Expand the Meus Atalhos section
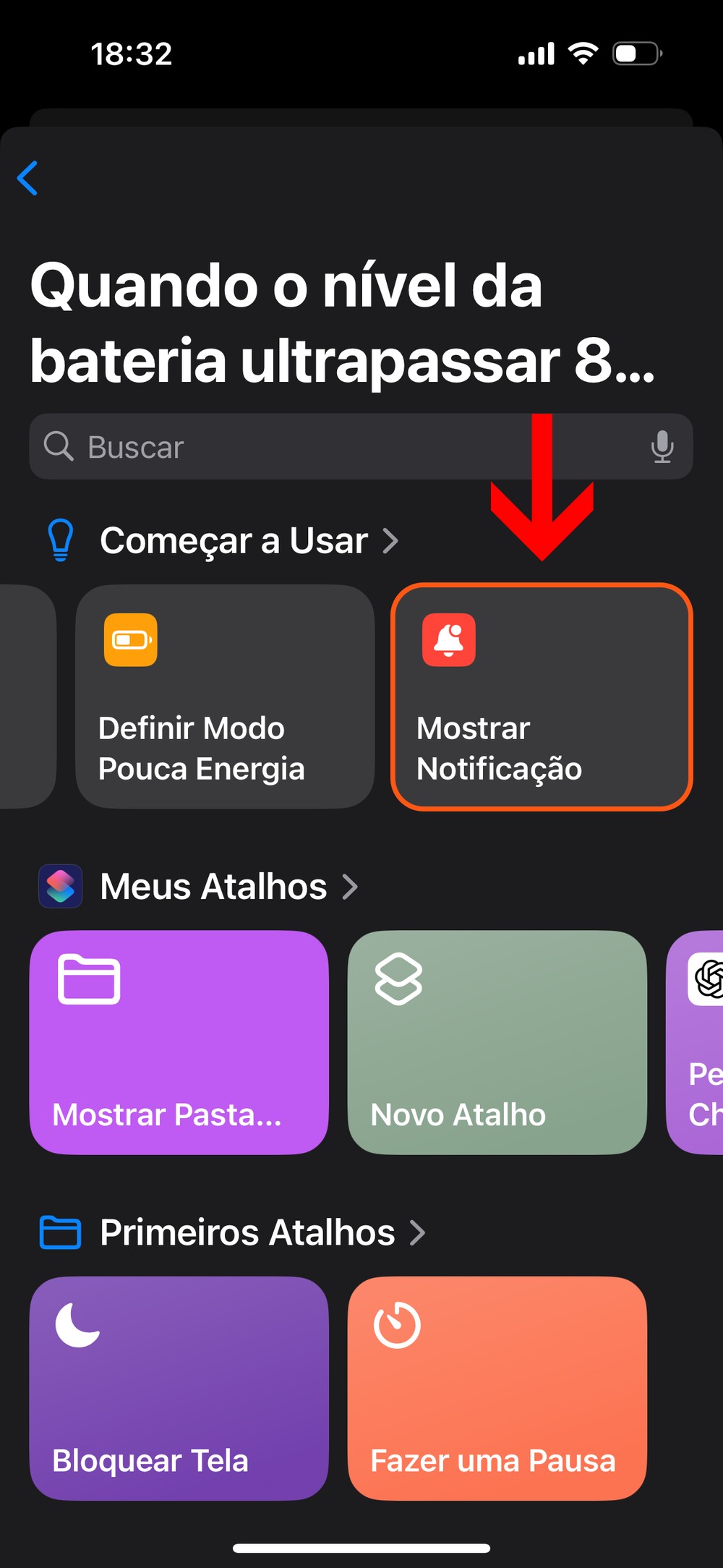723x1568 pixels. pyautogui.click(x=228, y=887)
